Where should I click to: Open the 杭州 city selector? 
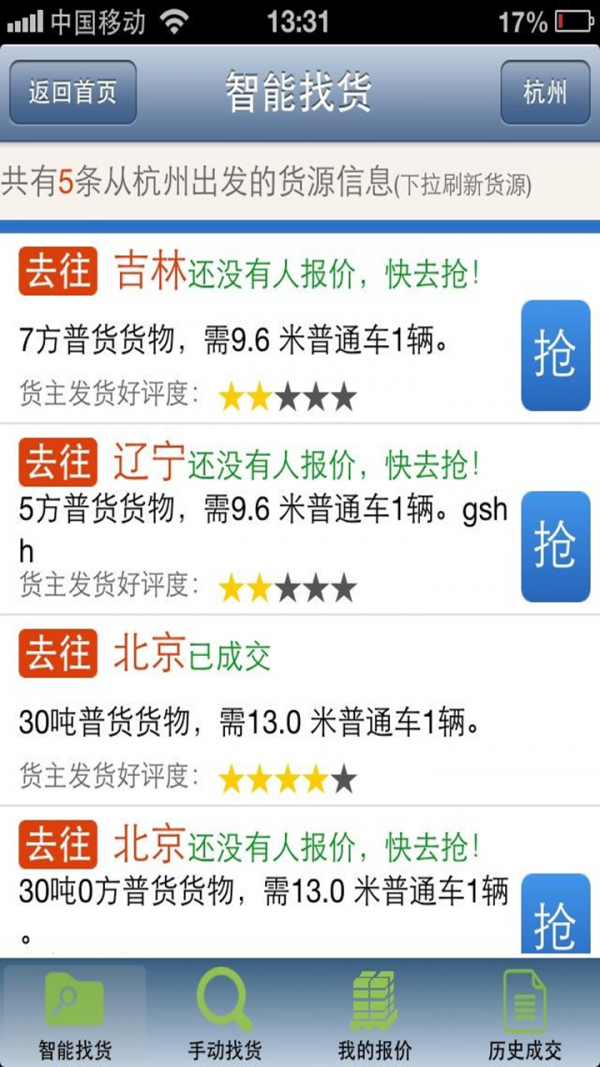[x=545, y=93]
